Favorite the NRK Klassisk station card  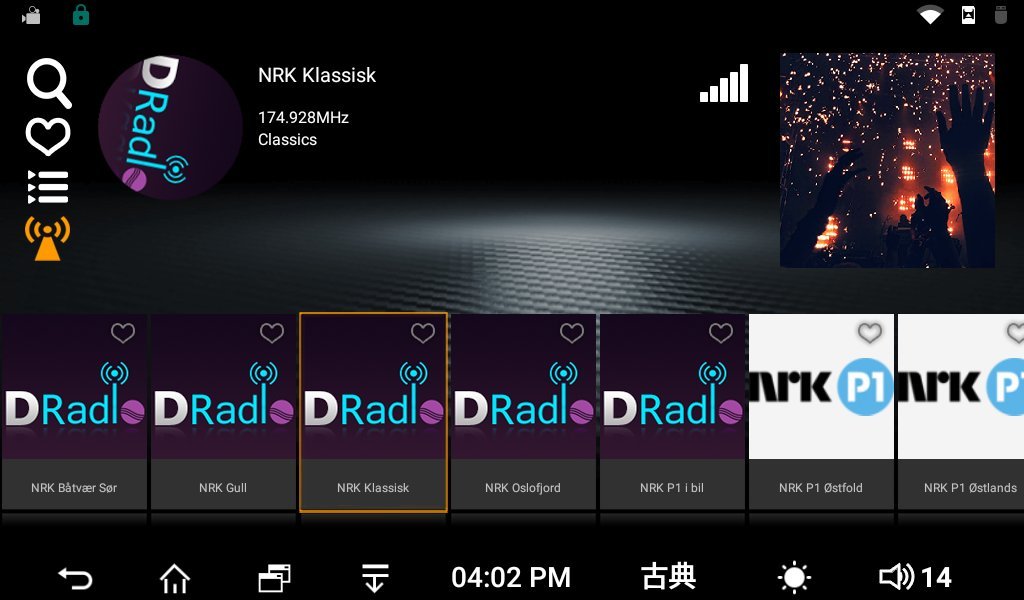pyautogui.click(x=423, y=333)
